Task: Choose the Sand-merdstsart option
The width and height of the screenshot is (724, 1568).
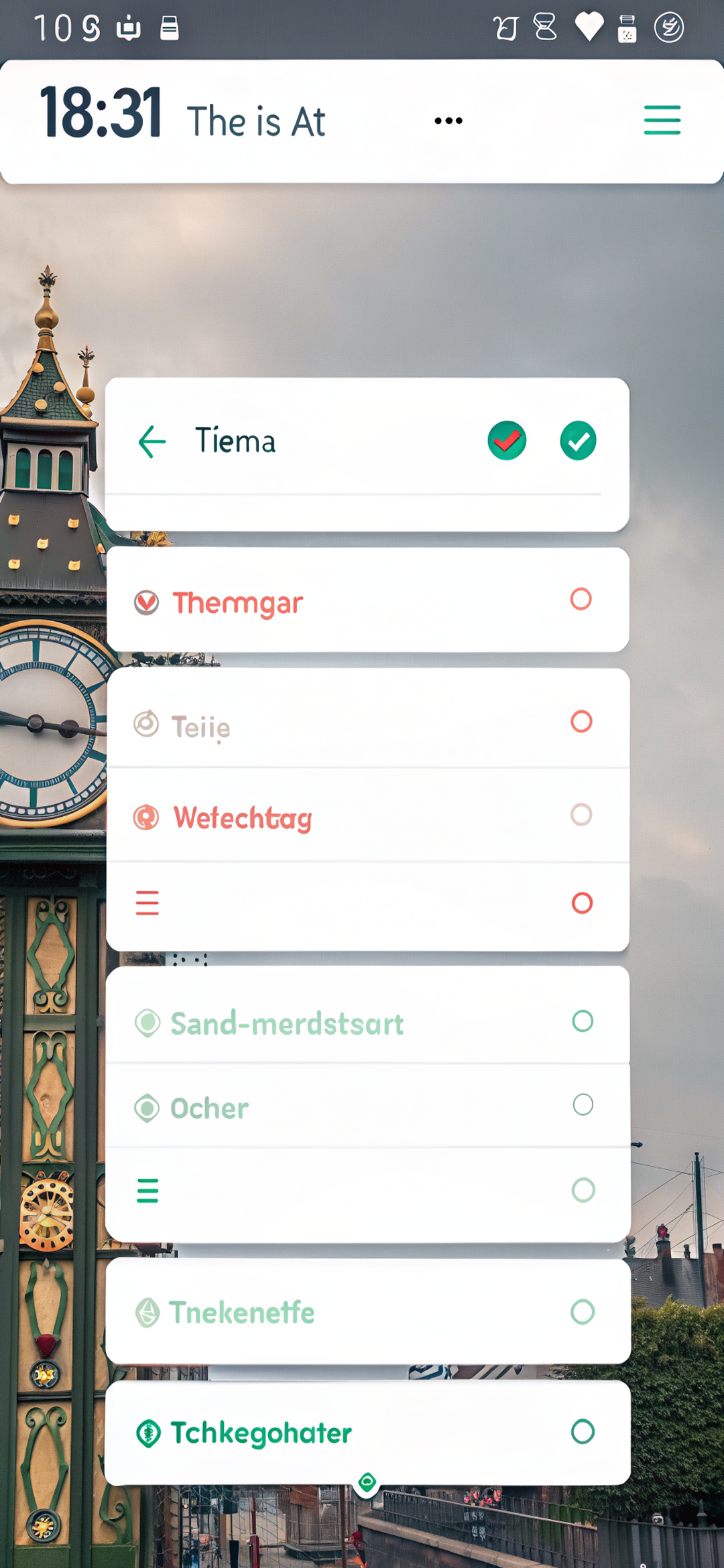Action: (582, 1021)
